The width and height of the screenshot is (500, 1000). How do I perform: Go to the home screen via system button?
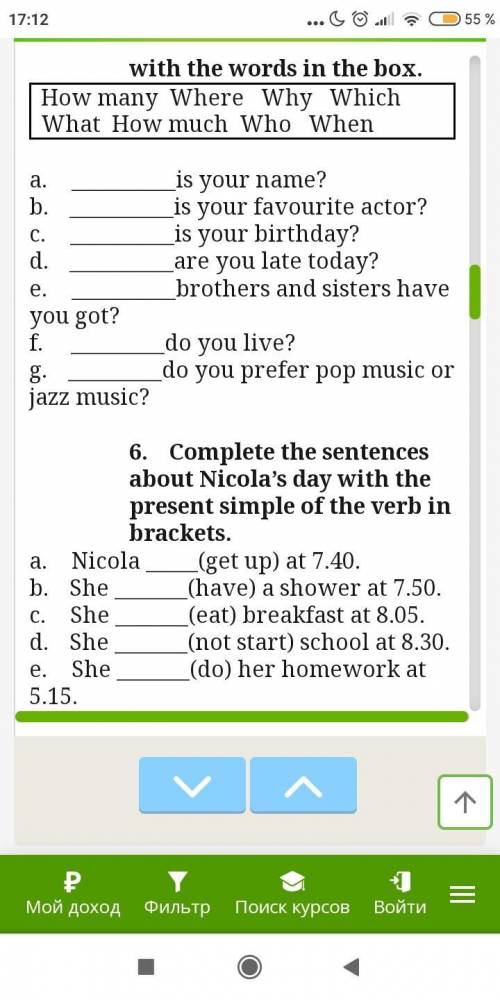tap(249, 967)
